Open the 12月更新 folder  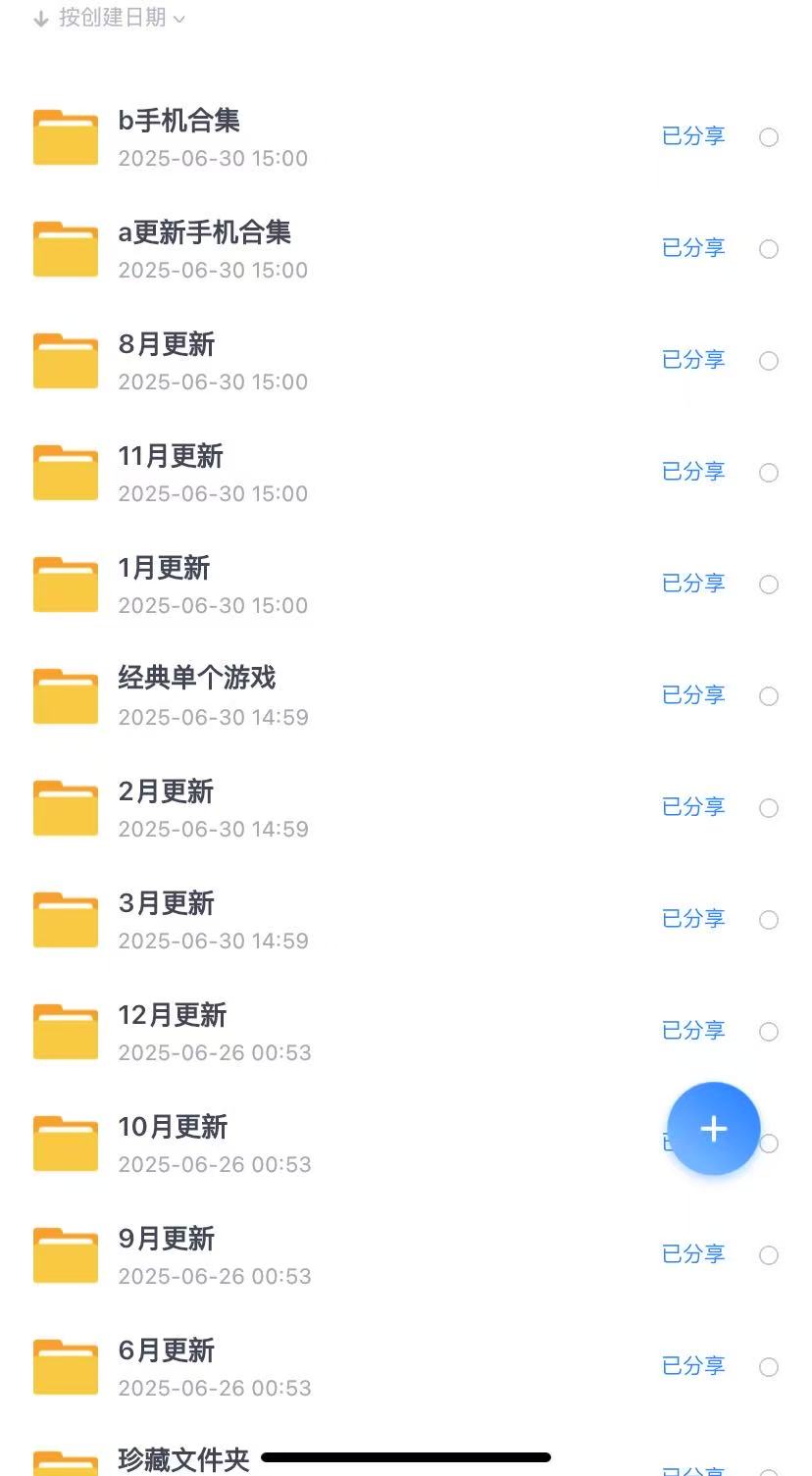[406, 1032]
